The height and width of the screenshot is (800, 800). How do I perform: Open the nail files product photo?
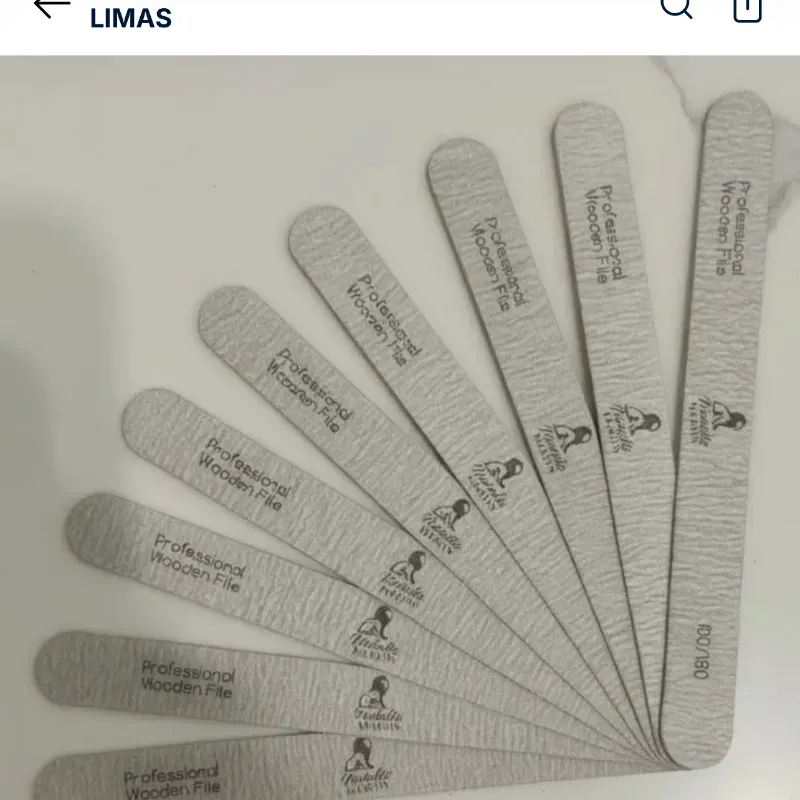pos(400,430)
